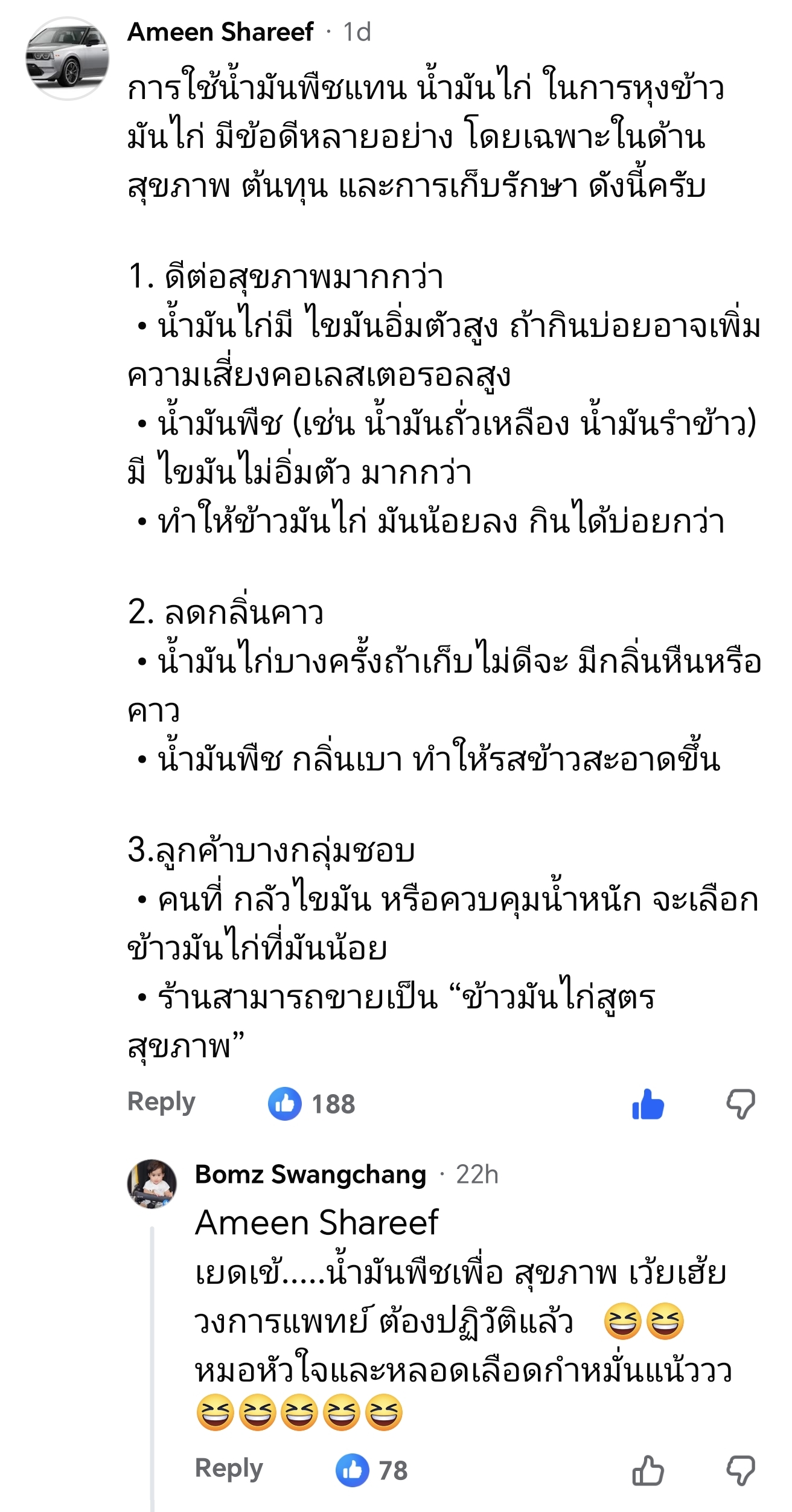Reply to Bomz Swangchang's comment

[229, 1468]
